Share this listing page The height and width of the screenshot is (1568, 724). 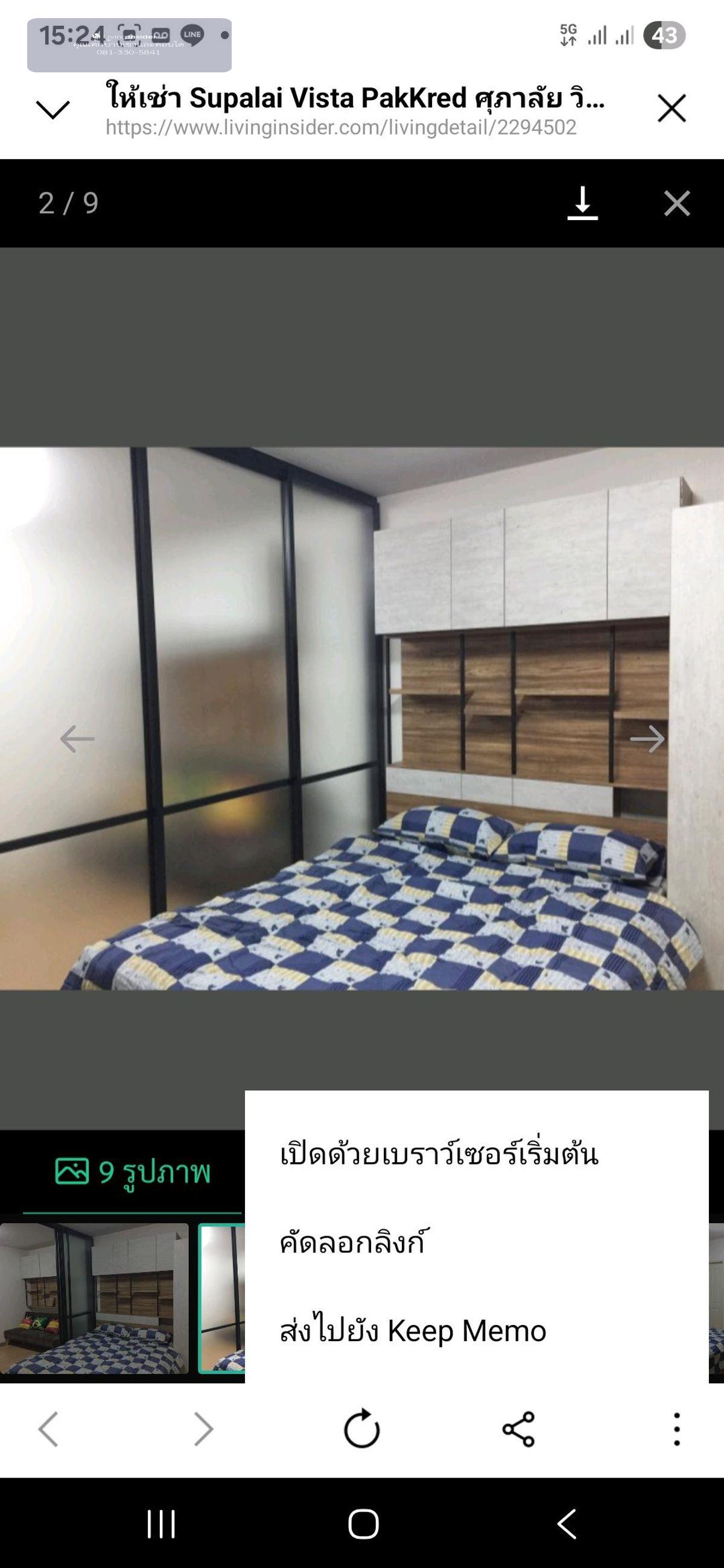pos(518,1429)
